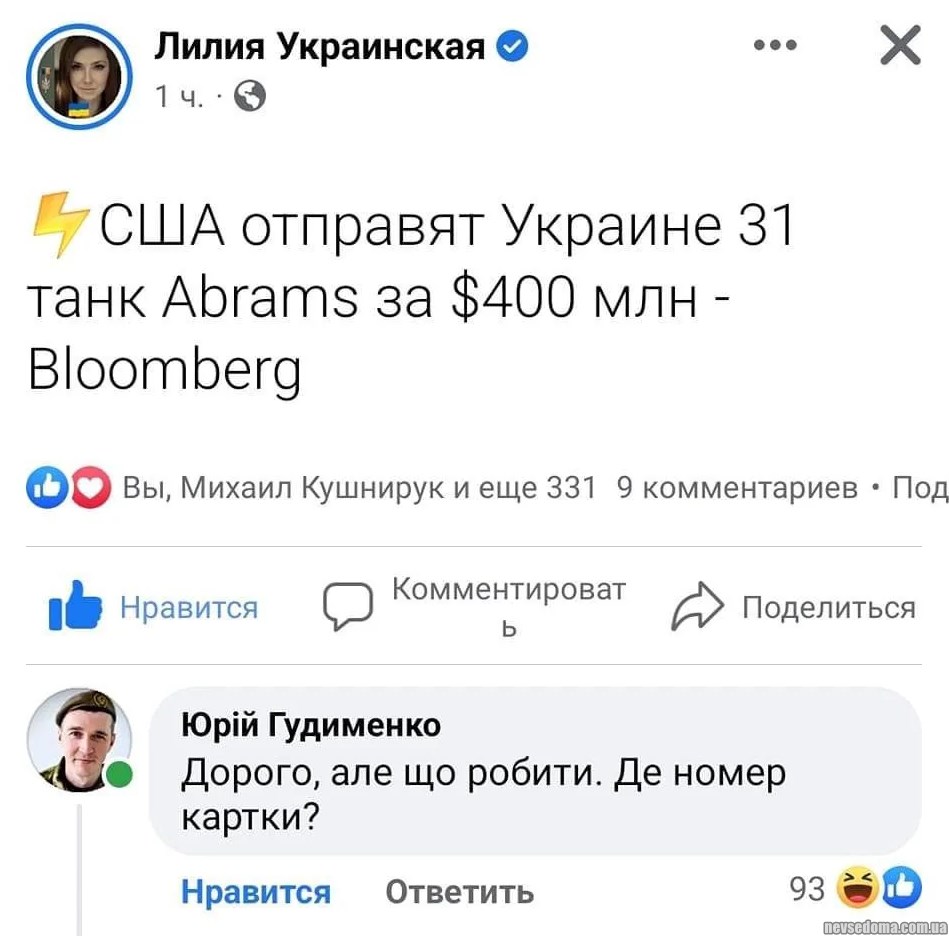Tap Комментировать to write a comment
Image resolution: width=949 pixels, height=936 pixels.
(475, 607)
